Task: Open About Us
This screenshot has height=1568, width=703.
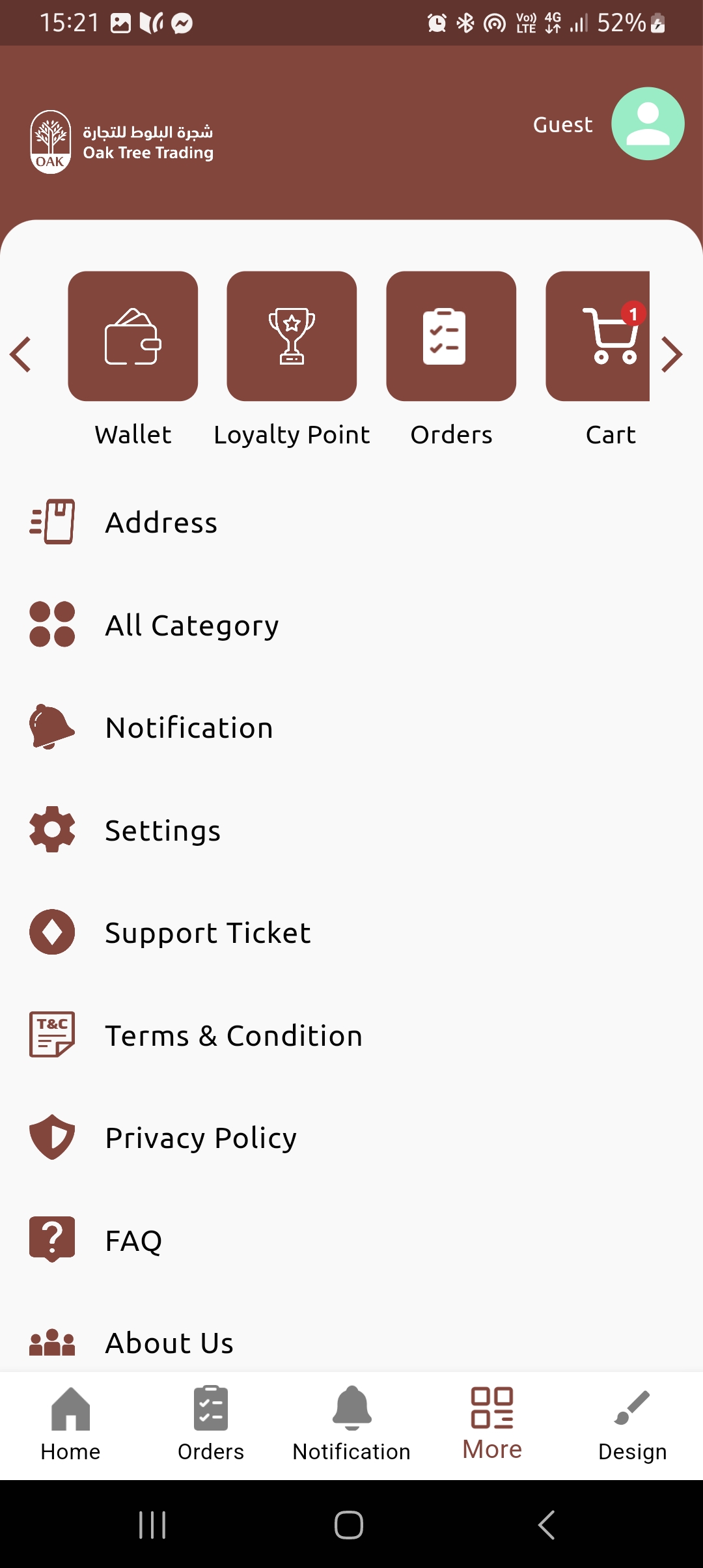Action: (169, 1343)
